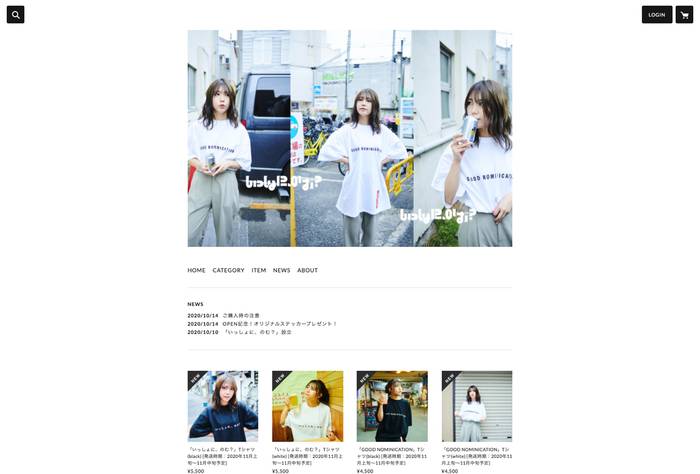Open the search icon
This screenshot has width=700, height=474.
15,15
